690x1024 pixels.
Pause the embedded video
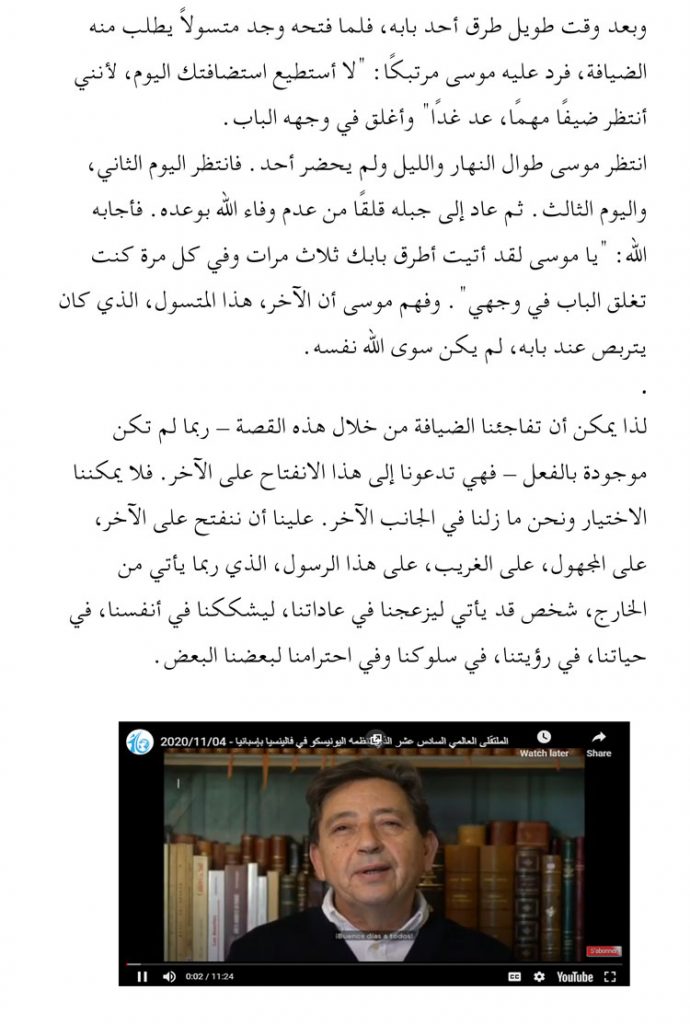pyautogui.click(x=141, y=976)
